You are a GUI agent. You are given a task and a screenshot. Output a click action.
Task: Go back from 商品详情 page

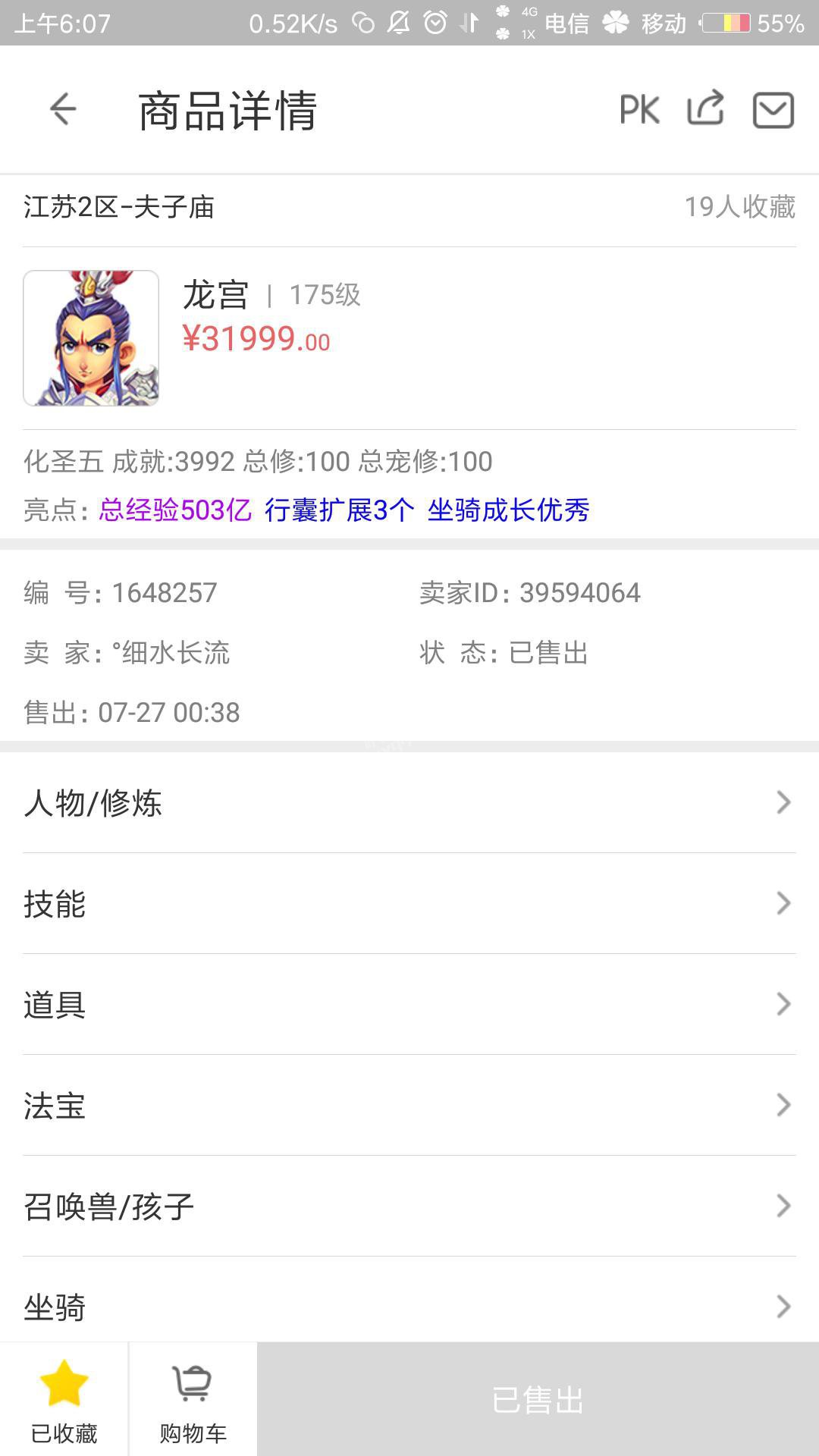click(x=63, y=110)
